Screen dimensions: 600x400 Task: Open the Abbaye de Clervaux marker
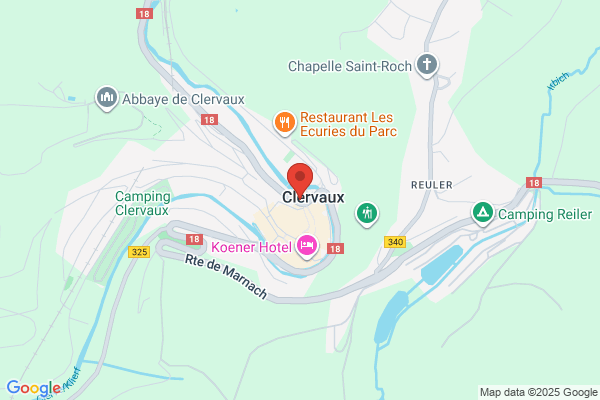pyautogui.click(x=107, y=98)
